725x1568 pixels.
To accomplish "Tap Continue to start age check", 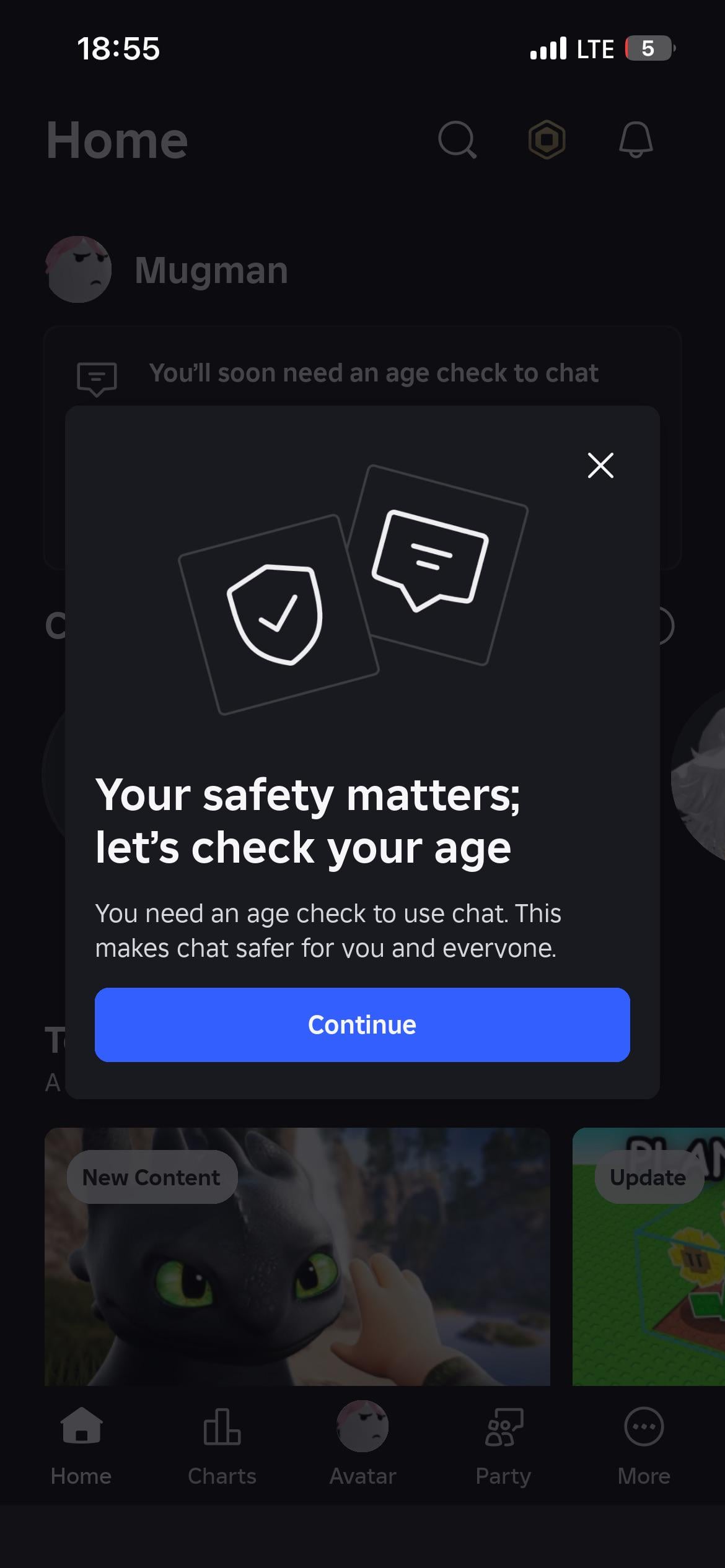I will [362, 1024].
